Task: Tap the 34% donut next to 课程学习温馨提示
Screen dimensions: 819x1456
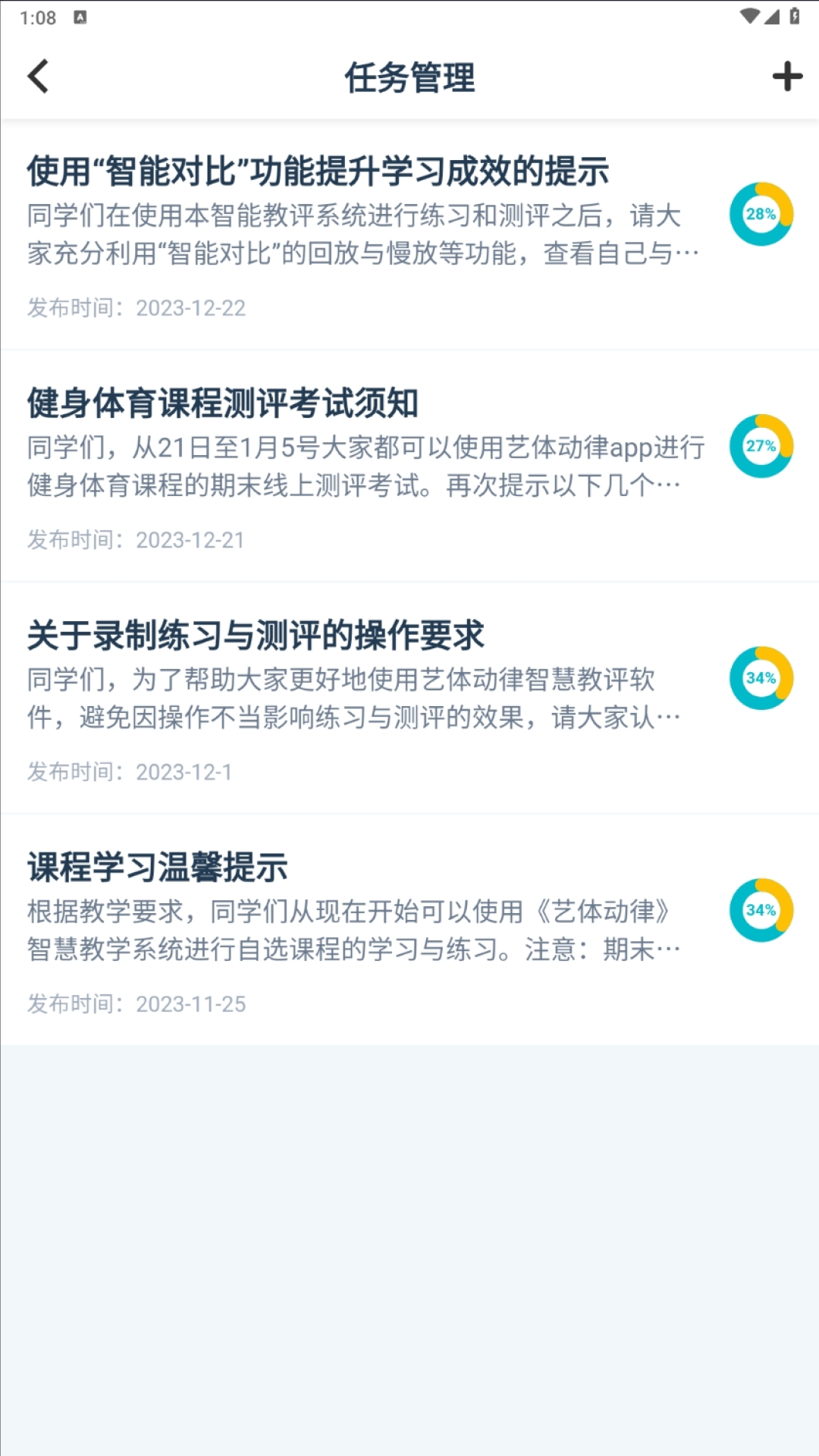Action: (x=761, y=910)
